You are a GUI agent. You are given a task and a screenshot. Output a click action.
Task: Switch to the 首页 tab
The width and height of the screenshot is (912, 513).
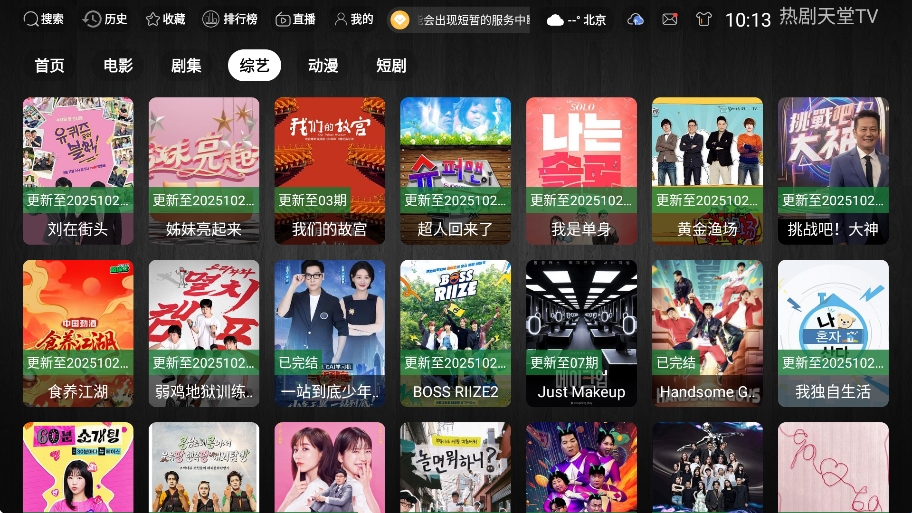click(x=50, y=65)
